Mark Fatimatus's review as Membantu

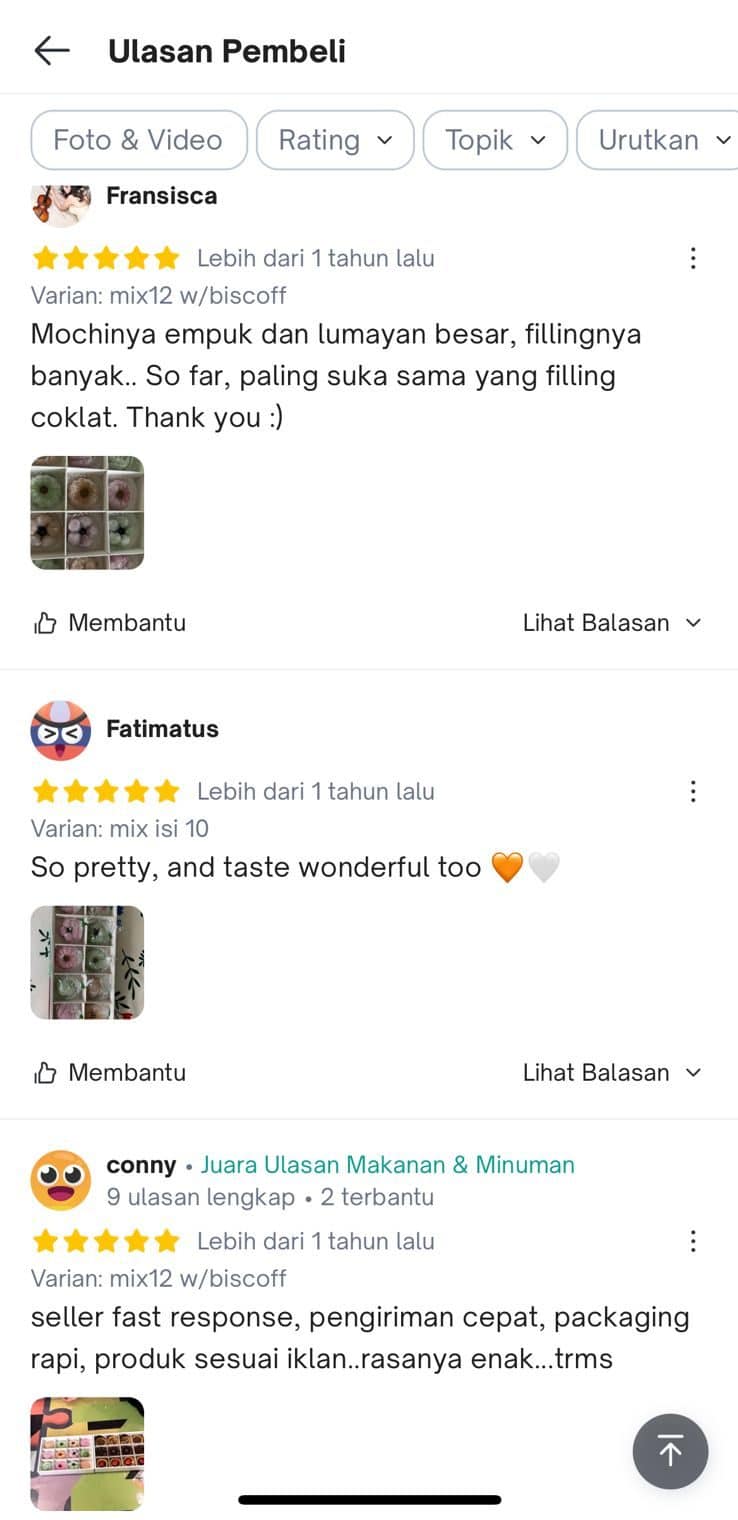(109, 1073)
